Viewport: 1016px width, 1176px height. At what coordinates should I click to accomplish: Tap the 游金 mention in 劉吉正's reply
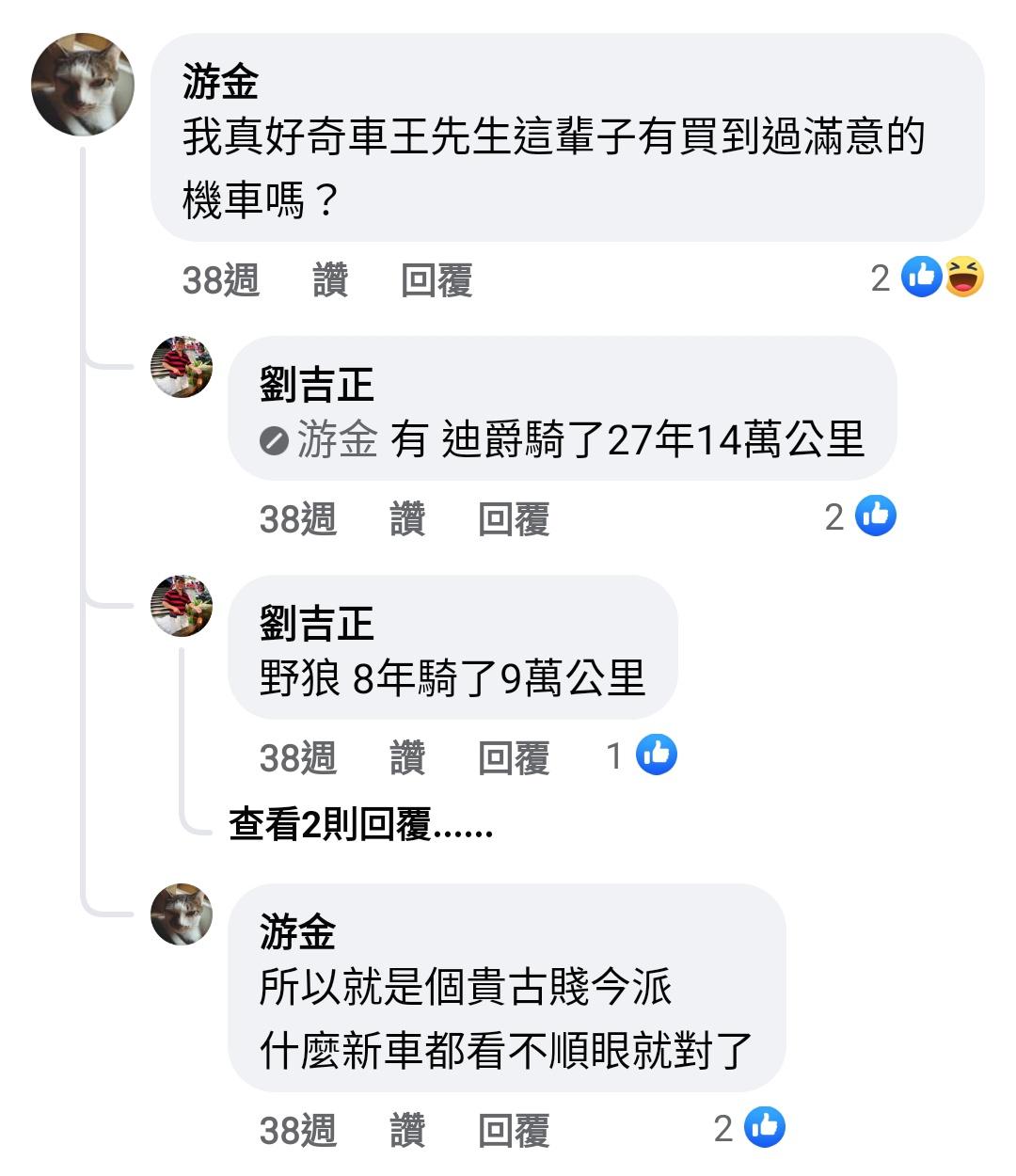(x=337, y=439)
